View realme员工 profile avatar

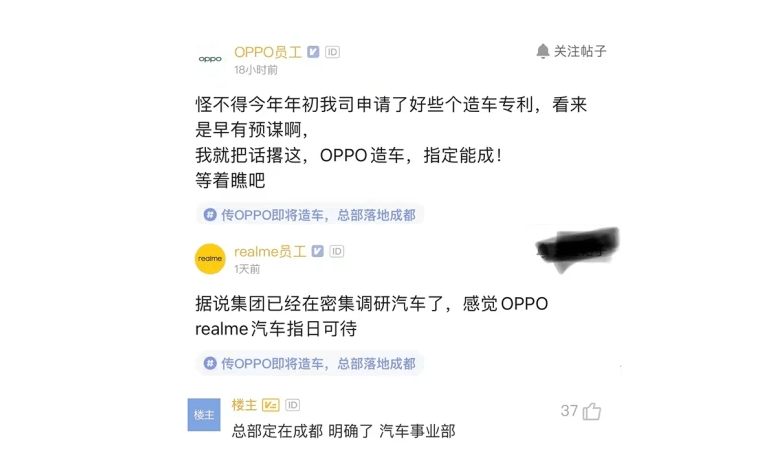(x=210, y=258)
